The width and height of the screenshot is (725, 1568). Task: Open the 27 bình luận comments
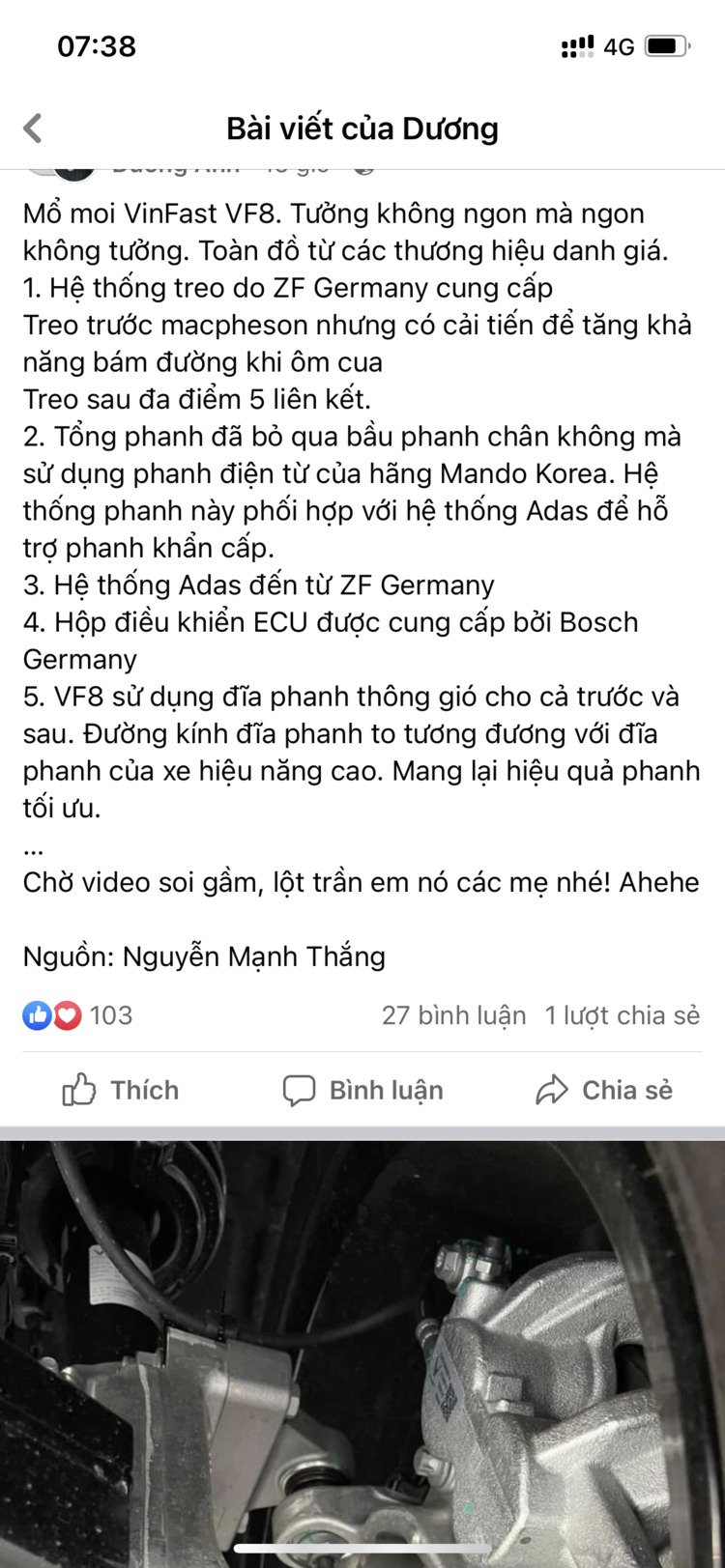point(453,1015)
